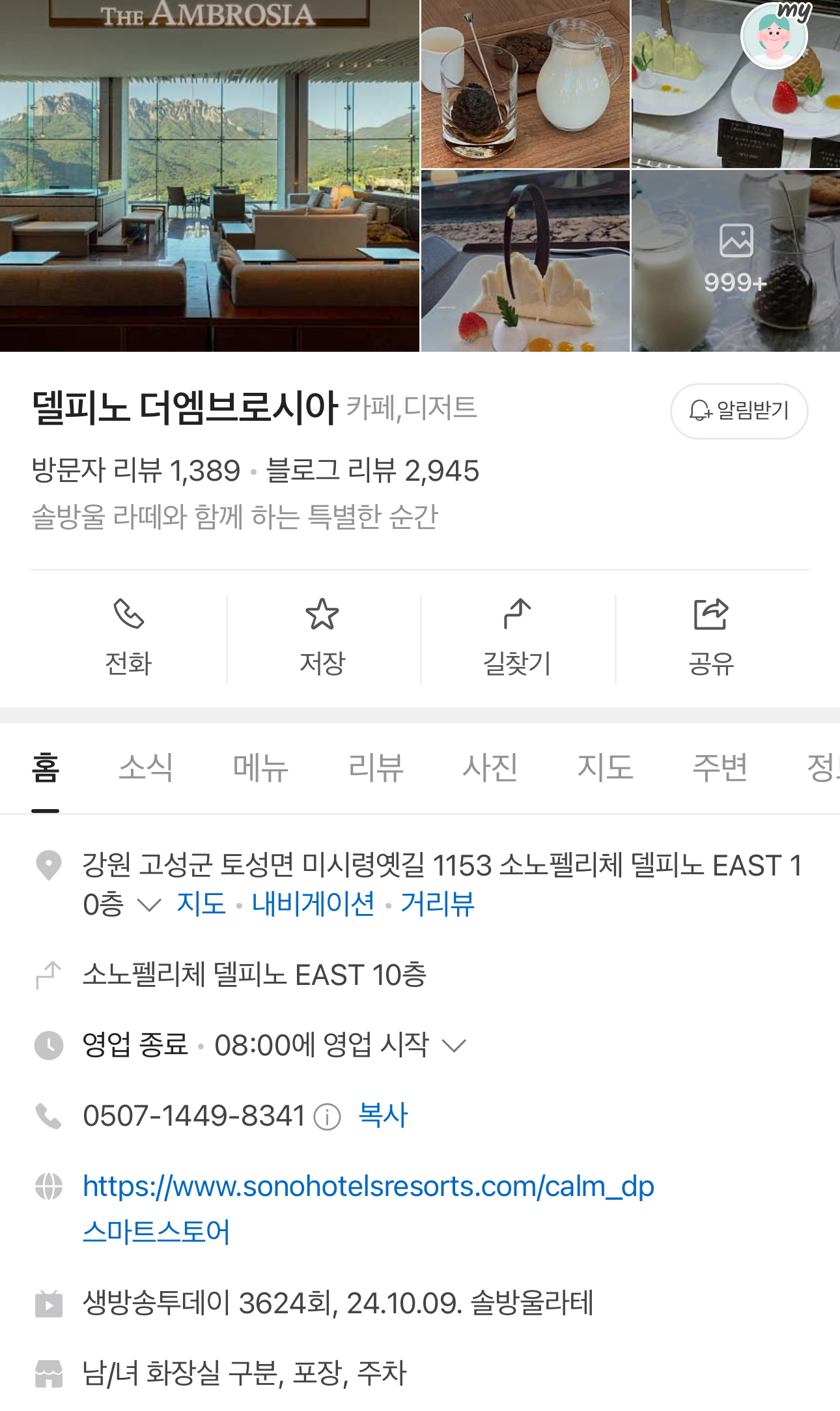The image size is (840, 1411).
Task: Open 거리뷰 street view
Action: click(x=438, y=904)
